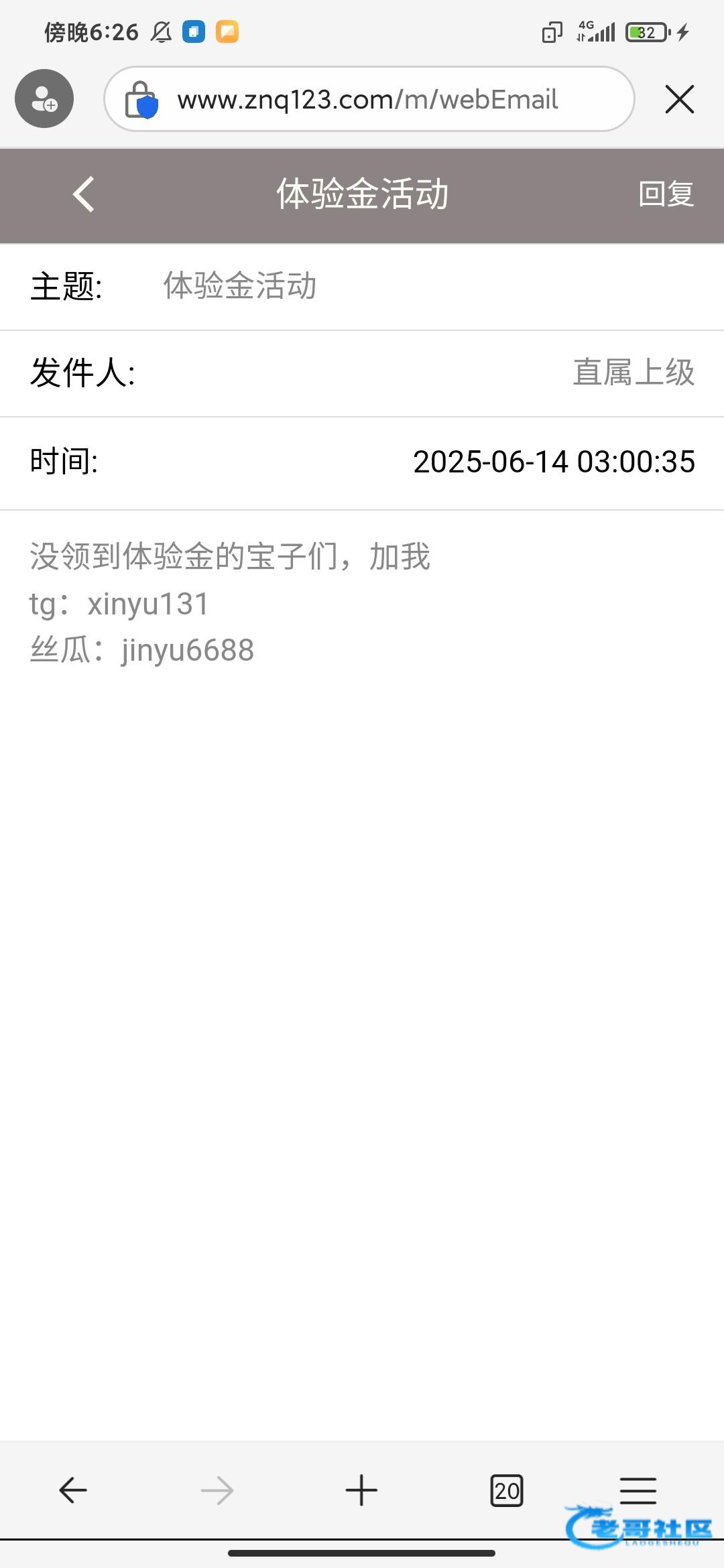Open the browser hamburger menu
This screenshot has height=1568, width=724.
(x=638, y=1490)
